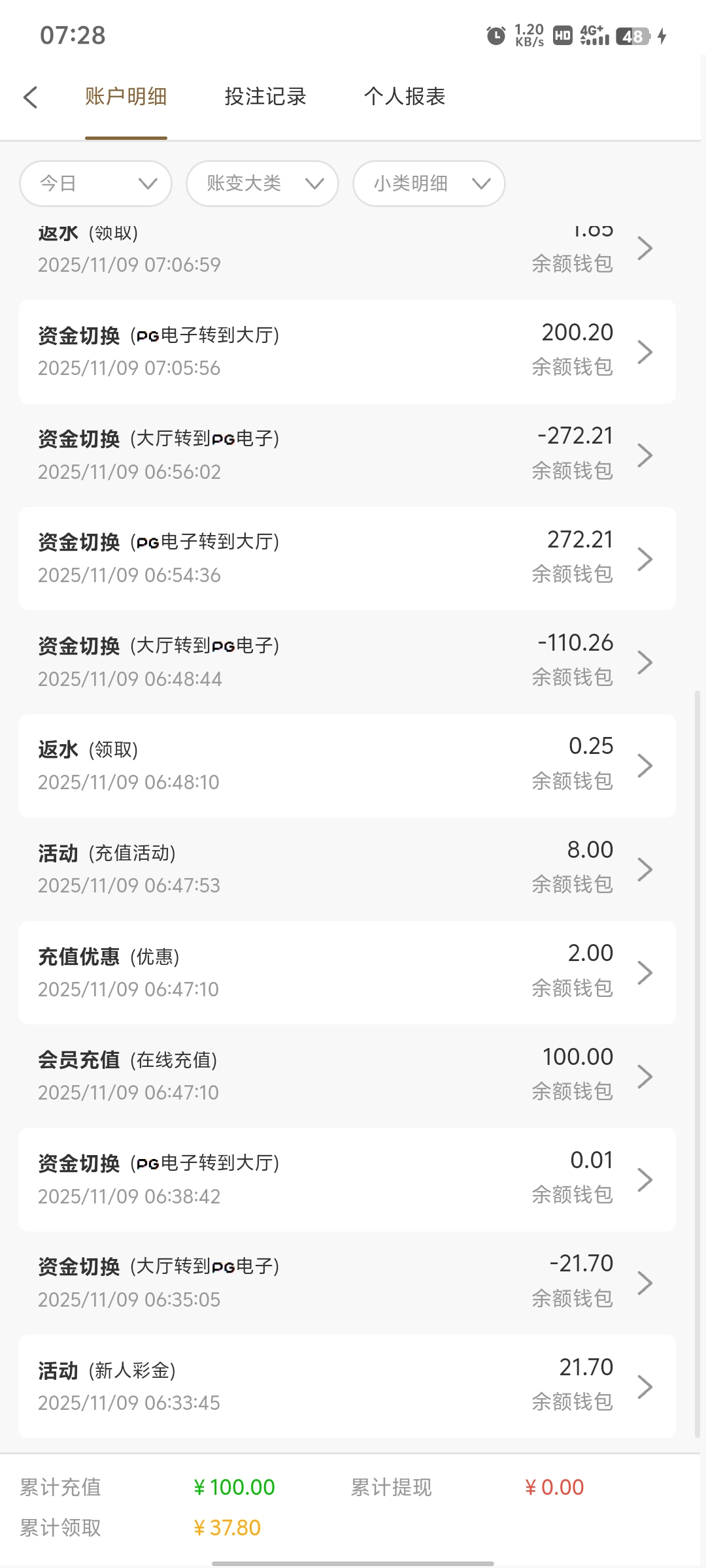The width and height of the screenshot is (706, 1568).
Task: Select the 账户明细 tab
Action: pyautogui.click(x=126, y=97)
